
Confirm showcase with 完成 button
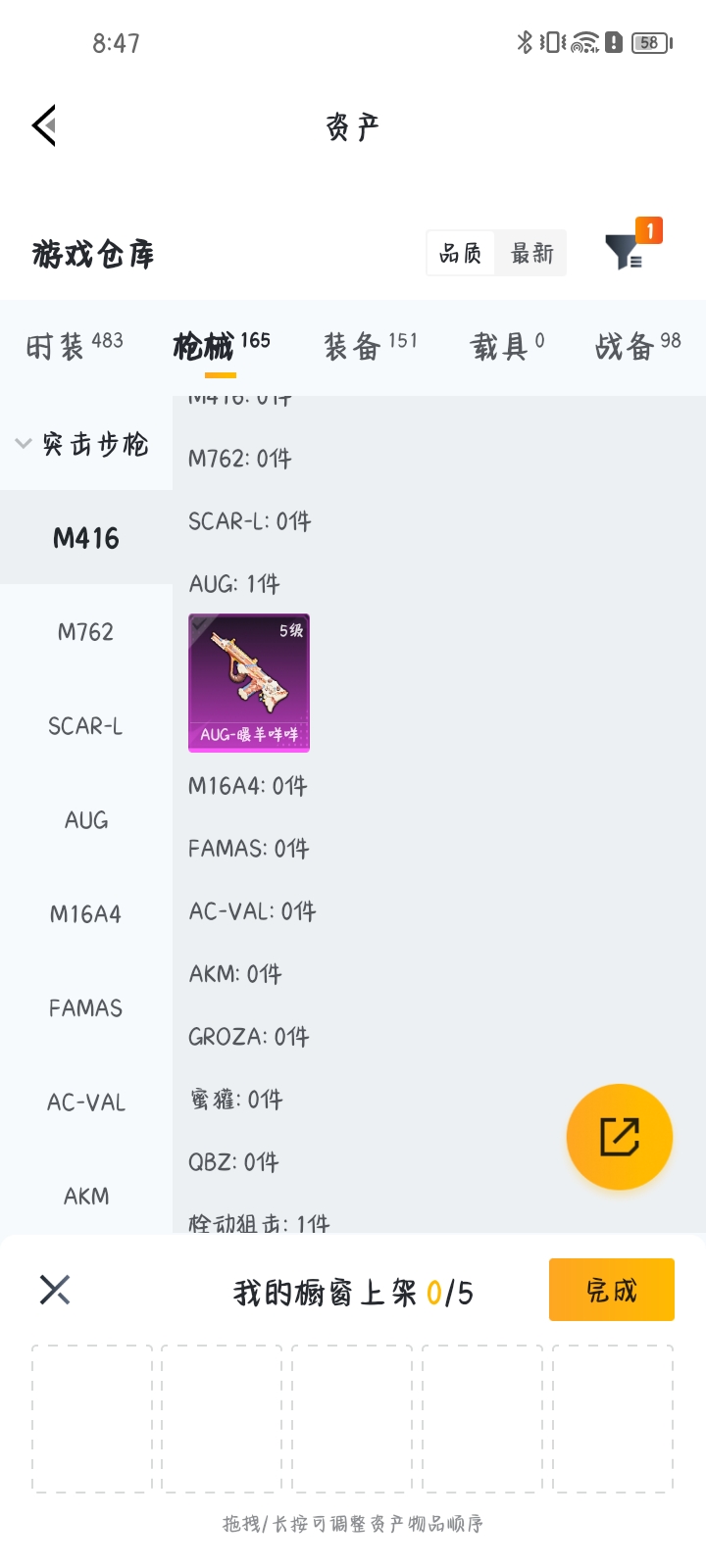click(611, 1290)
